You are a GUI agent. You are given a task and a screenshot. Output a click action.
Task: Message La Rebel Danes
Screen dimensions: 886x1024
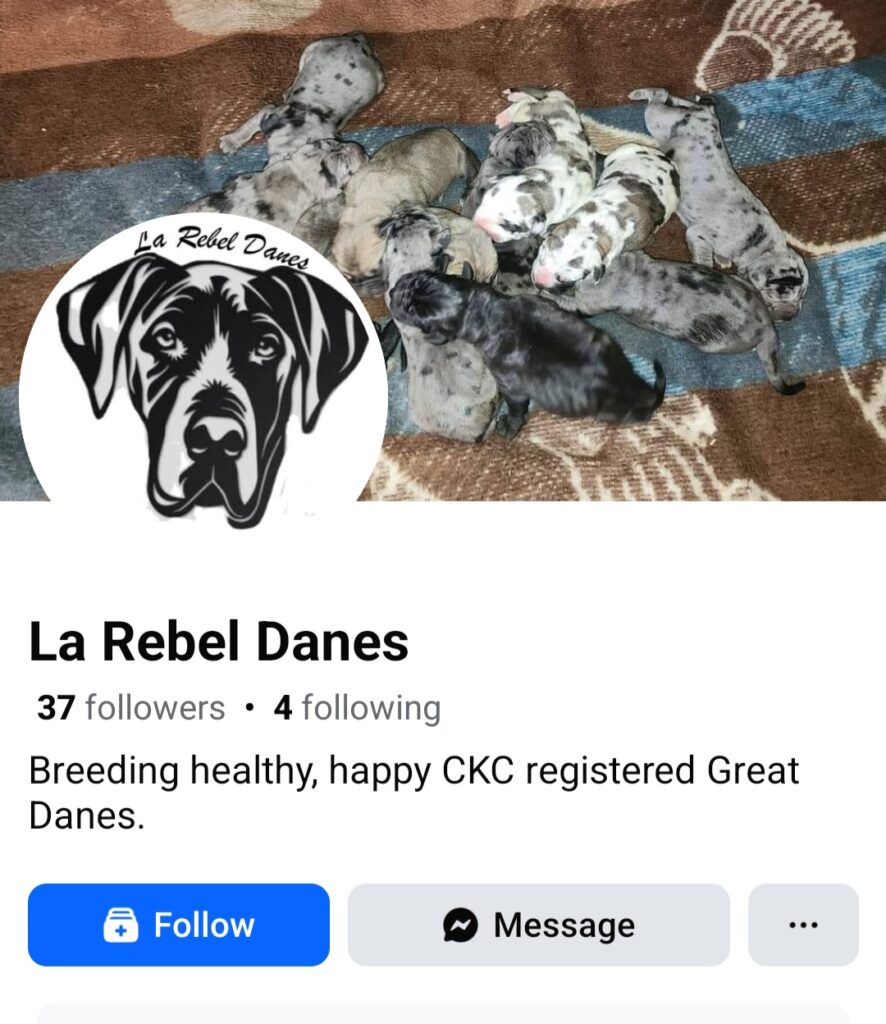(538, 925)
